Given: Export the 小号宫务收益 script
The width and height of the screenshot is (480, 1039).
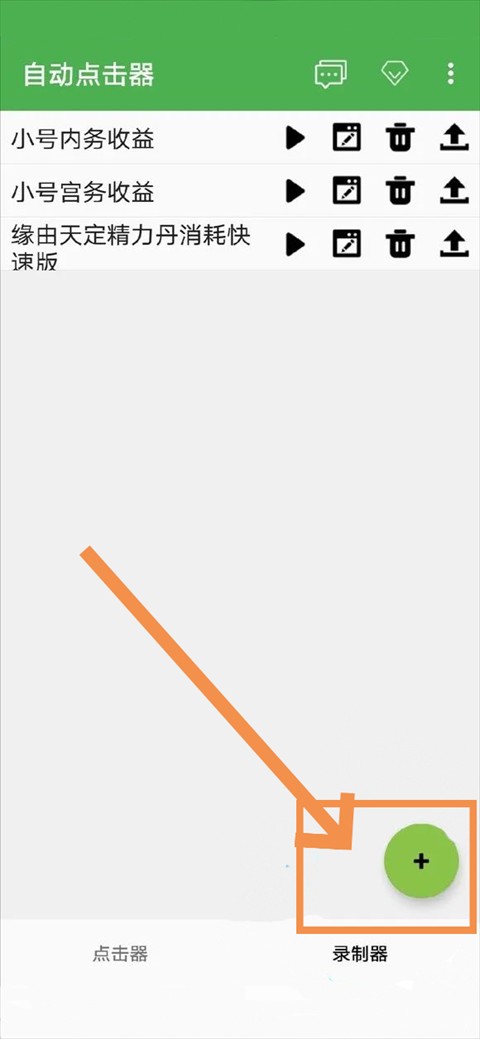Looking at the screenshot, I should (454, 191).
